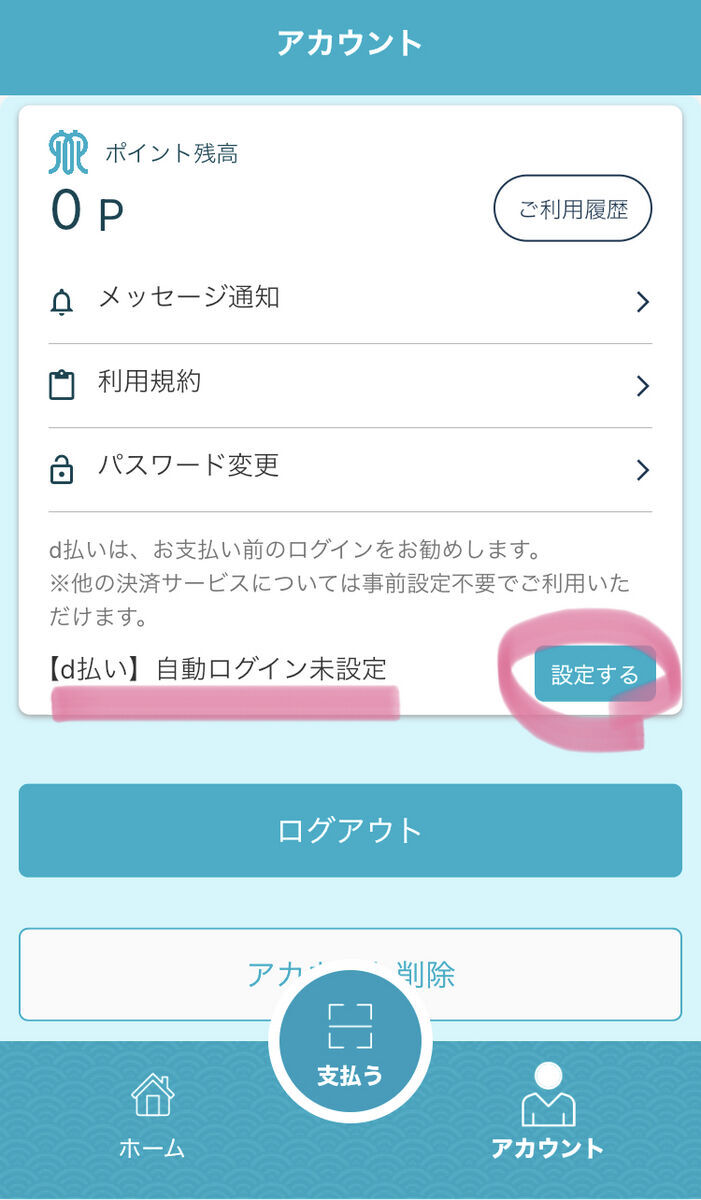This screenshot has width=701, height=1200.
Task: Select the アカウント tab in bottom bar
Action: click(547, 1113)
